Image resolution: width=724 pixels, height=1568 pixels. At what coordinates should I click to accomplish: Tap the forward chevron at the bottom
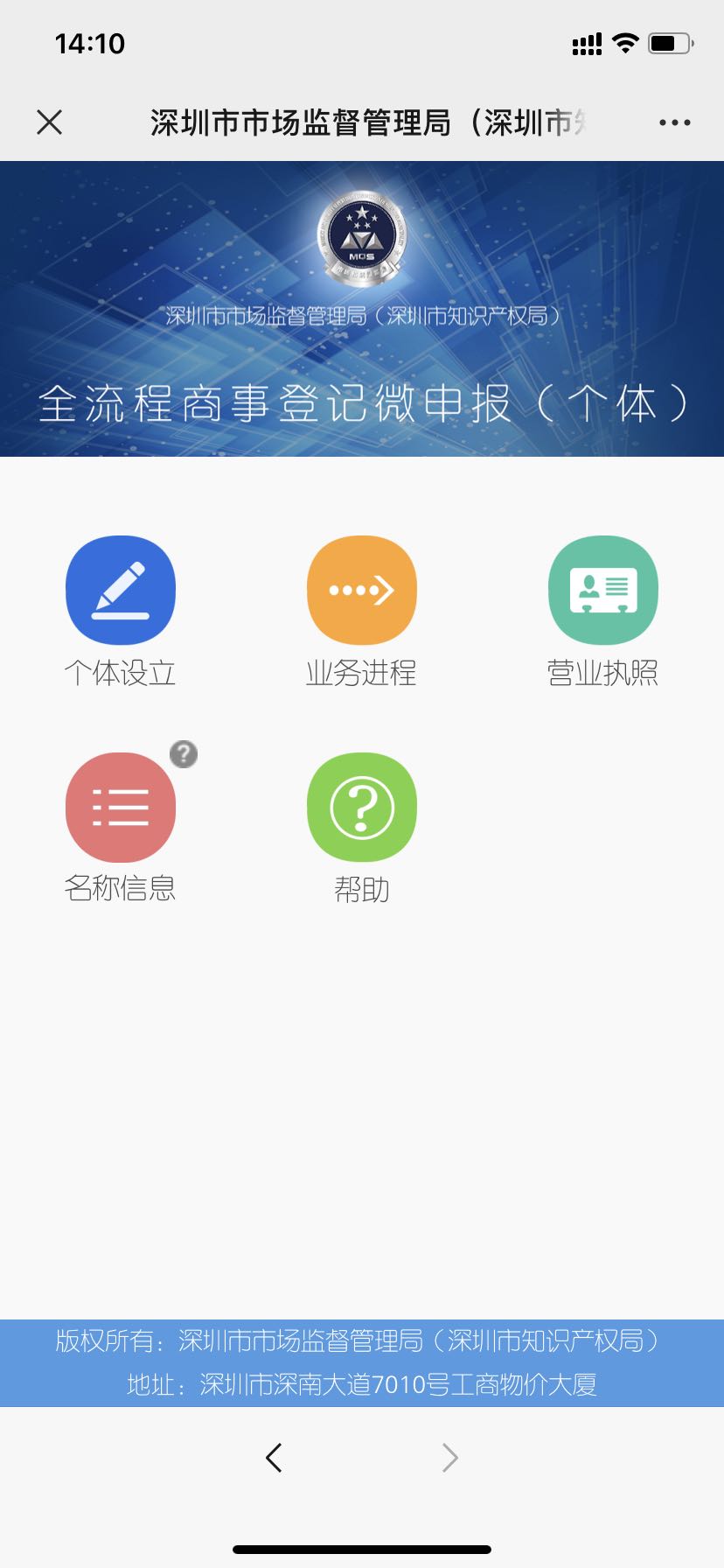(x=449, y=1457)
